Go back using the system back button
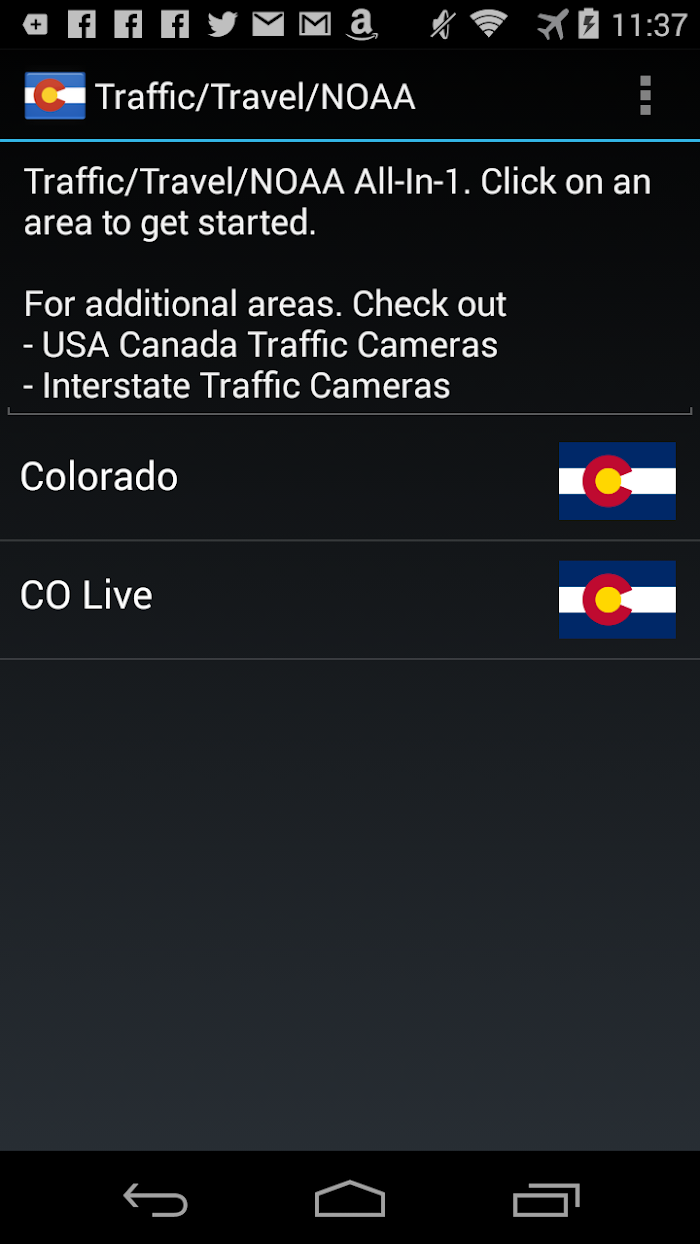700x1244 pixels. click(x=155, y=1198)
